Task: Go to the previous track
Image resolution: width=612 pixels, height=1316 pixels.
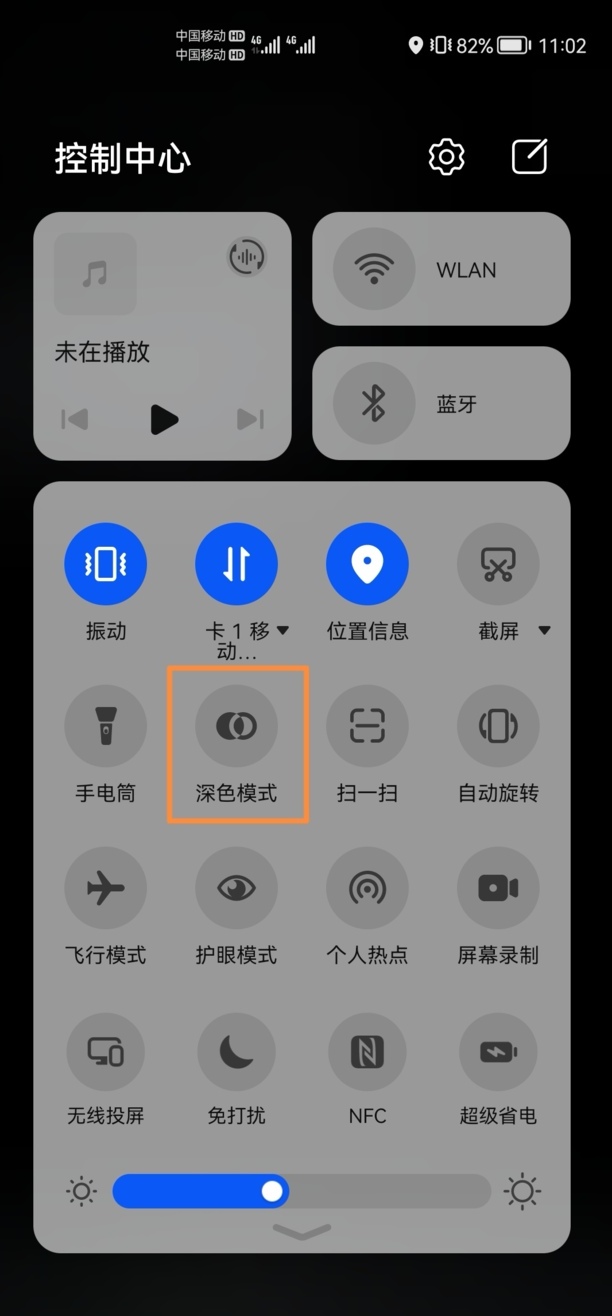Action: tap(76, 419)
